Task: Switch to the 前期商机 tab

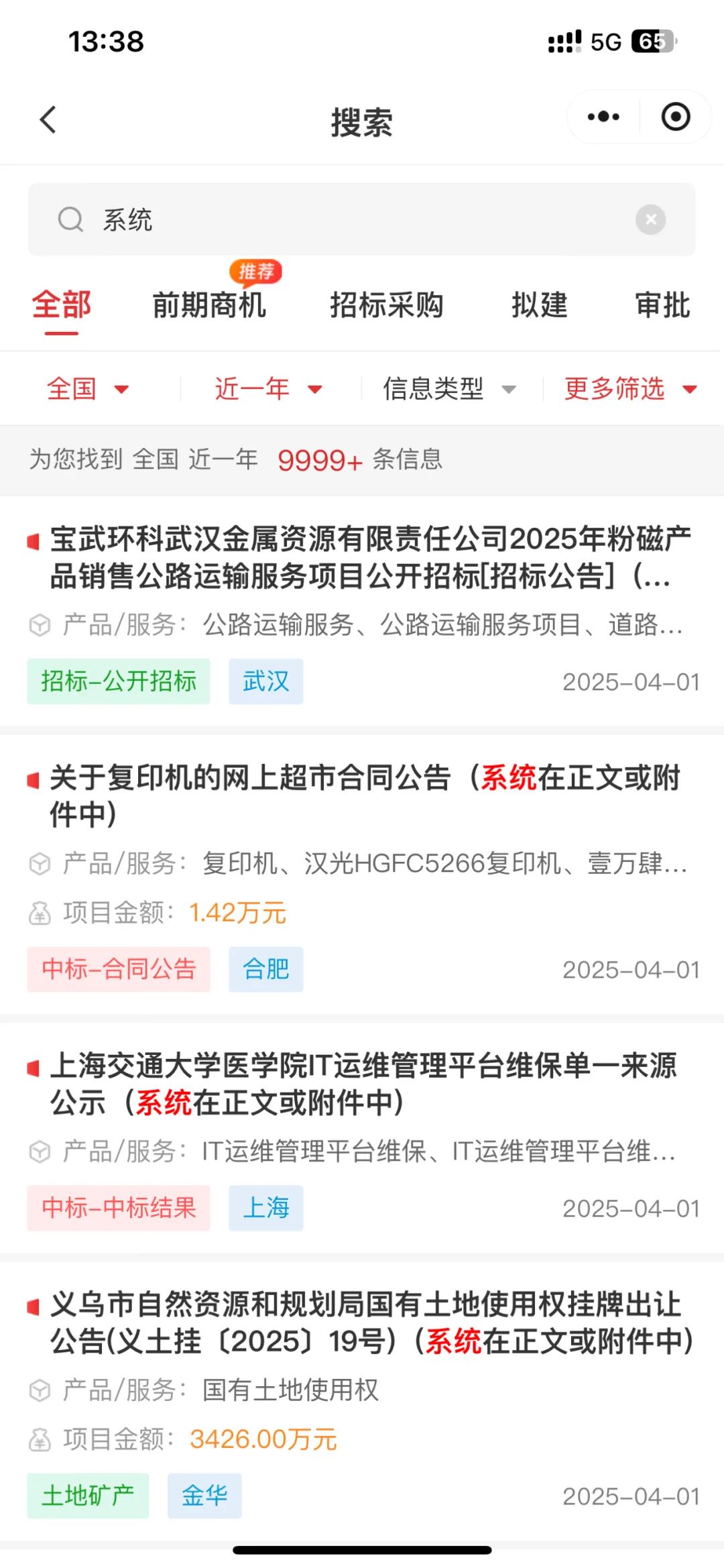Action: [209, 306]
